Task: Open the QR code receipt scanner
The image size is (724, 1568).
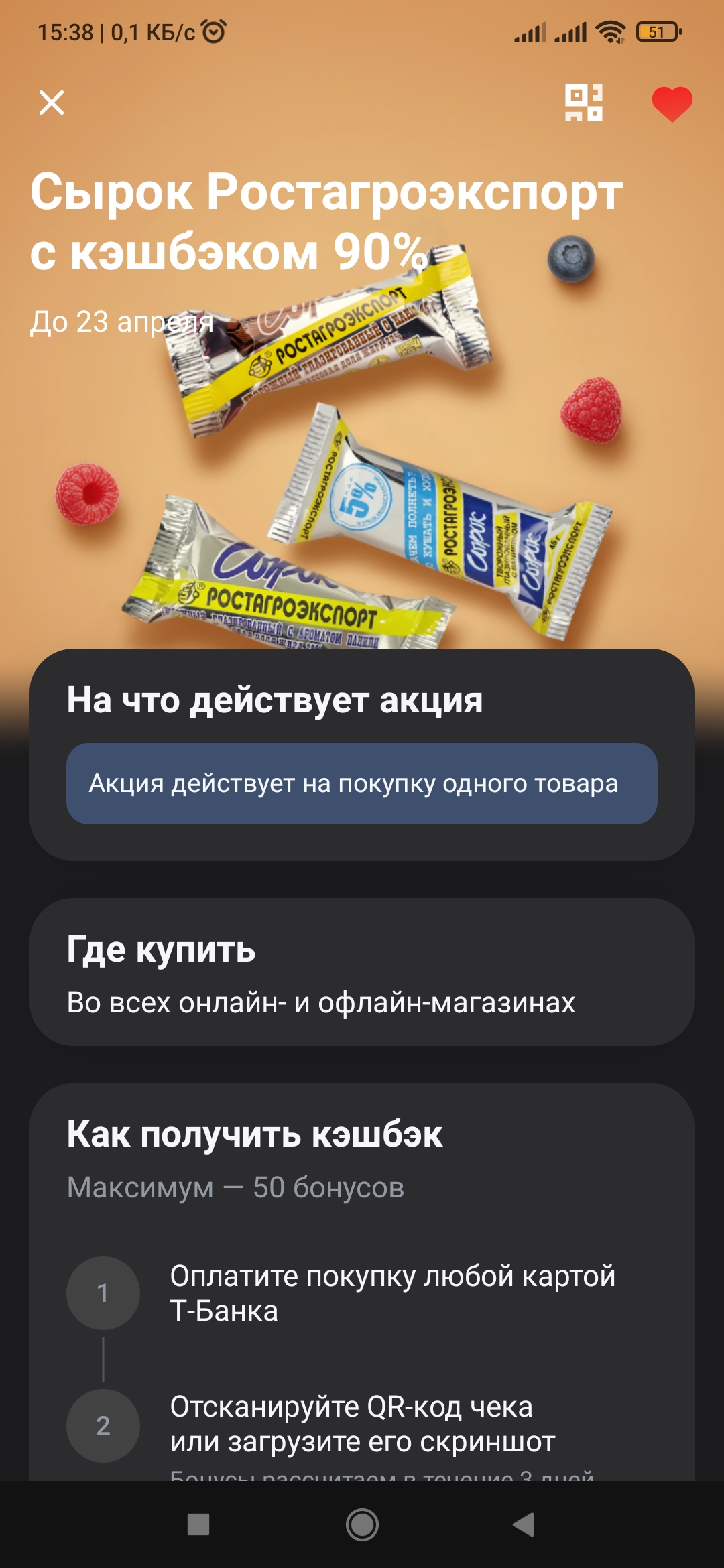Action: point(584,103)
